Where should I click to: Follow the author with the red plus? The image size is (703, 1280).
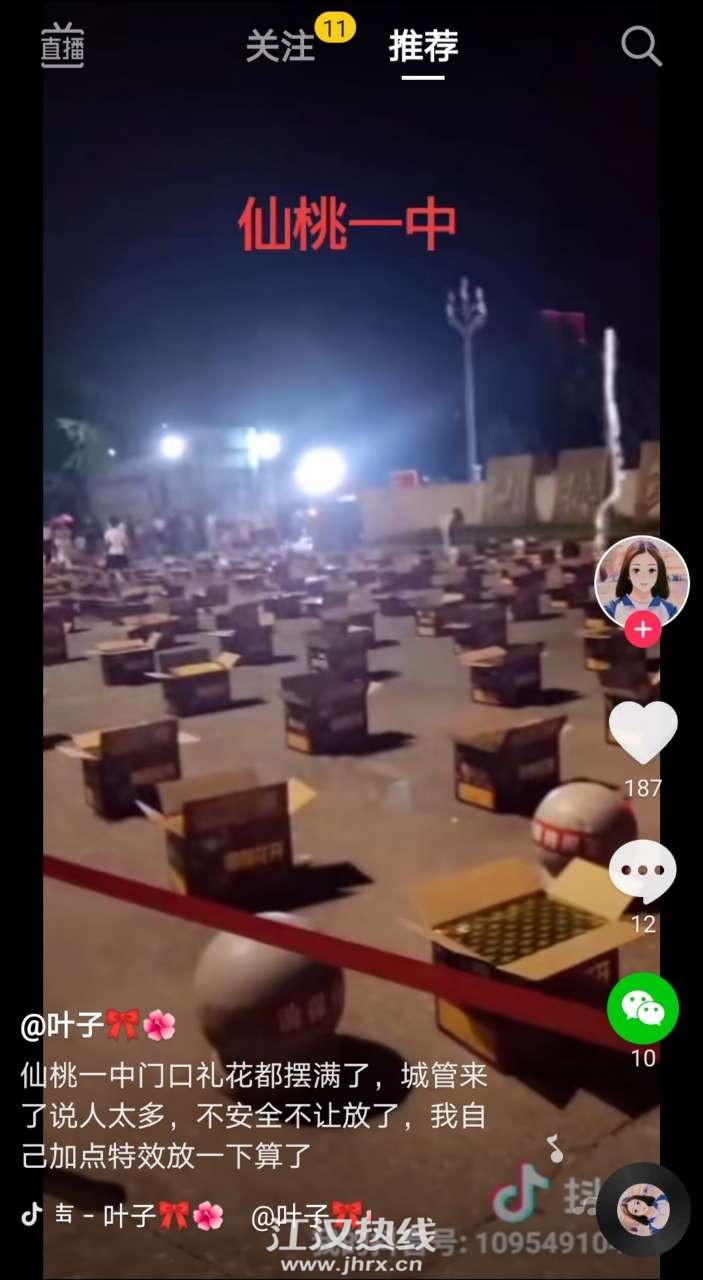(x=642, y=630)
